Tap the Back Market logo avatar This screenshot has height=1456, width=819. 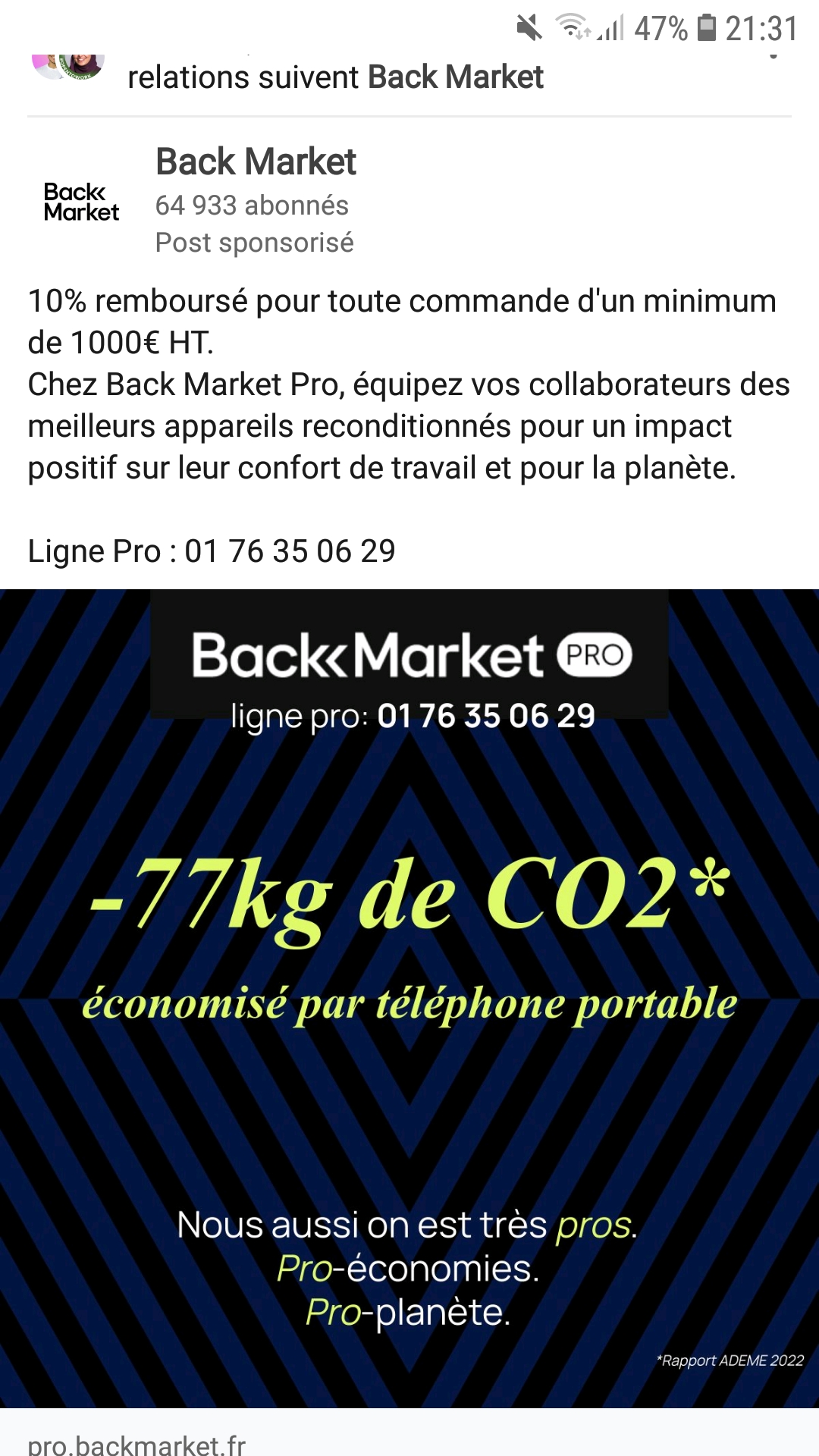coord(81,202)
